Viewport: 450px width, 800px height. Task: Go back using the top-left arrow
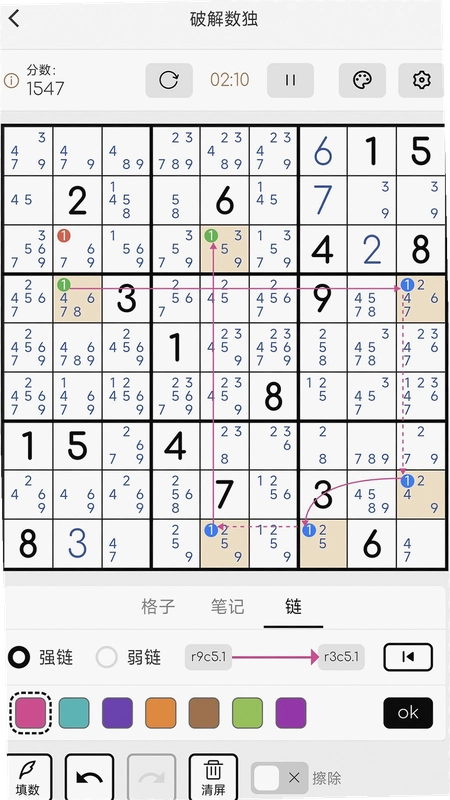[x=14, y=19]
